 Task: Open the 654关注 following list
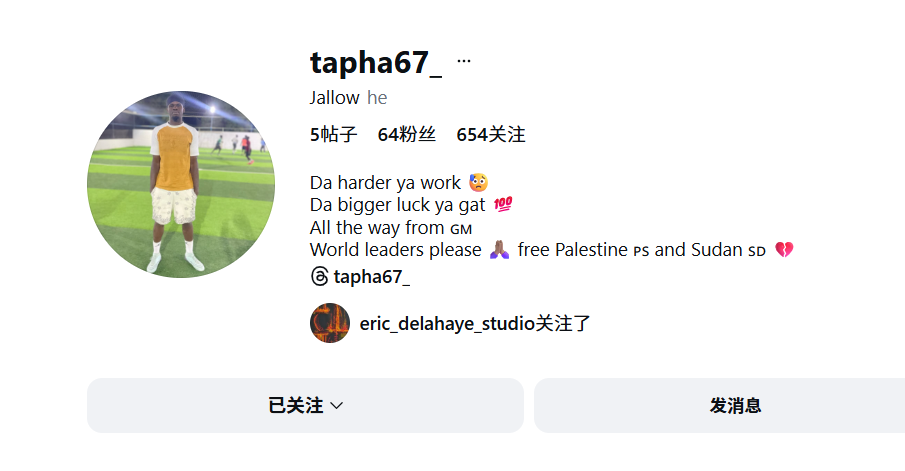point(490,134)
